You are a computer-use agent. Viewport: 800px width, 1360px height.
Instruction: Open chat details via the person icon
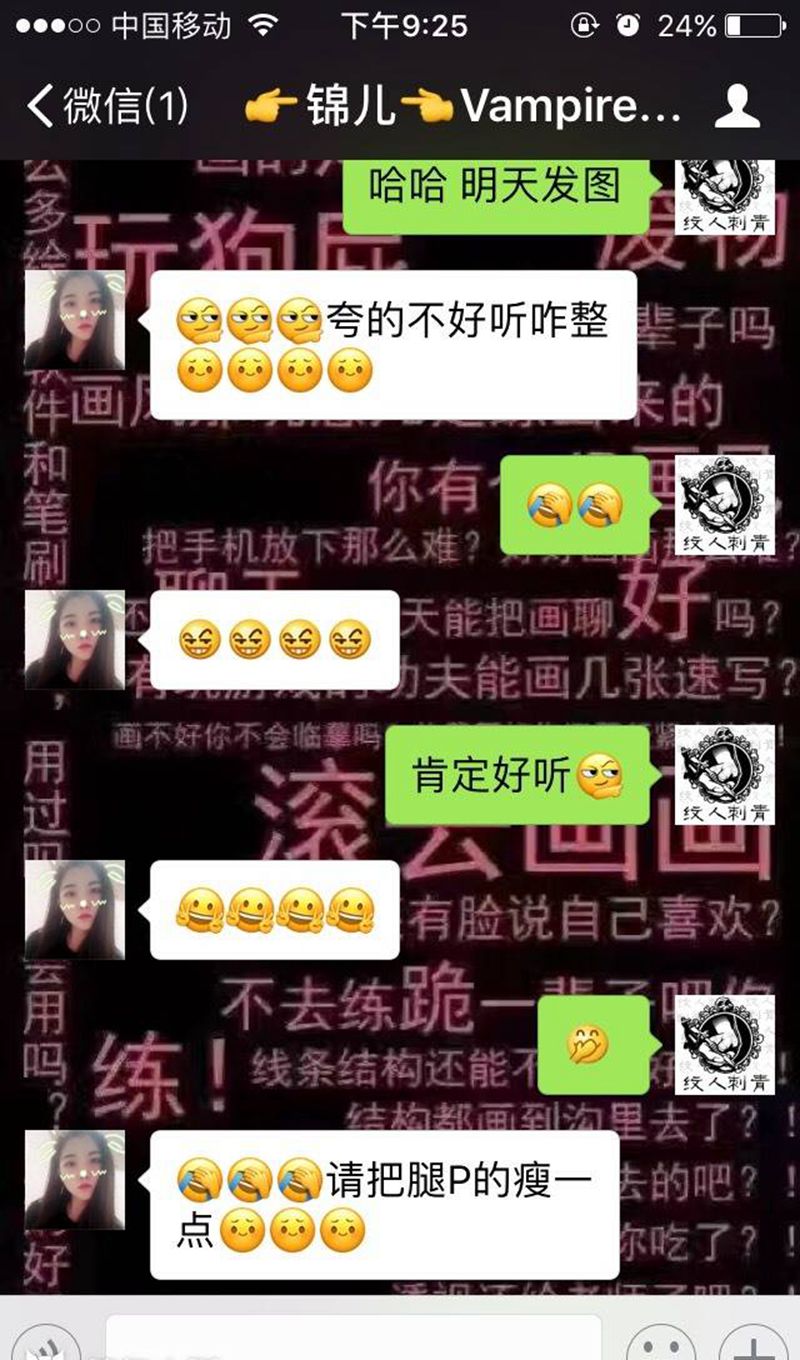tap(736, 106)
